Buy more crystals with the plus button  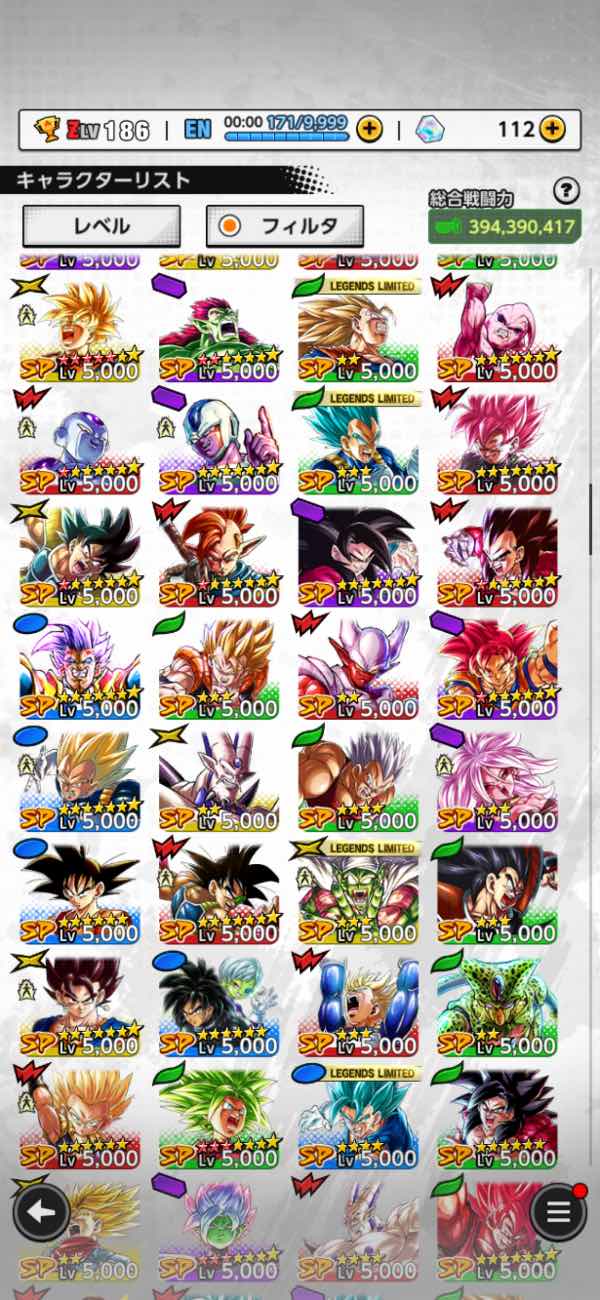click(552, 128)
